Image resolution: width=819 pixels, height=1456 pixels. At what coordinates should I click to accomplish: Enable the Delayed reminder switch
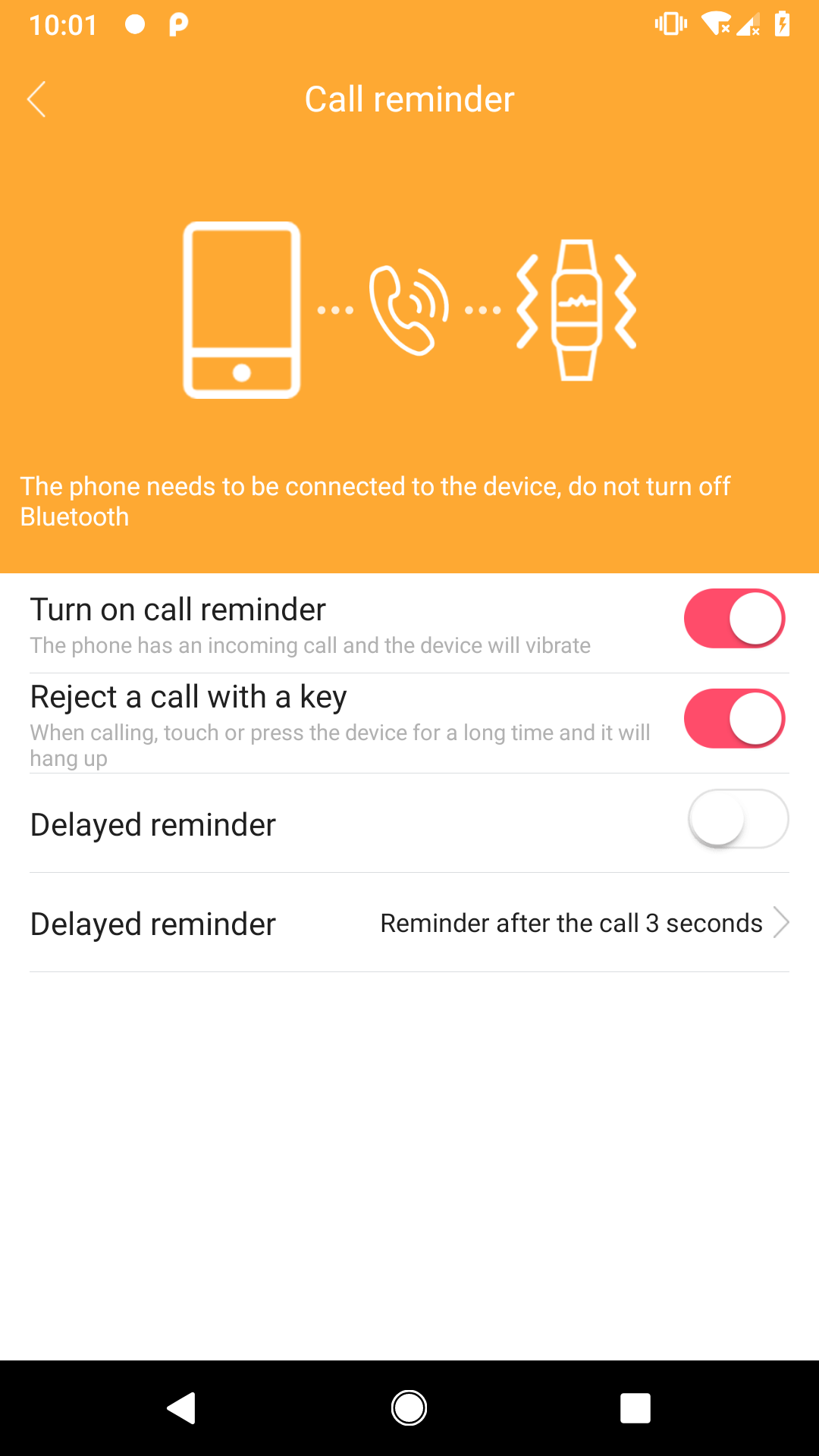click(739, 819)
